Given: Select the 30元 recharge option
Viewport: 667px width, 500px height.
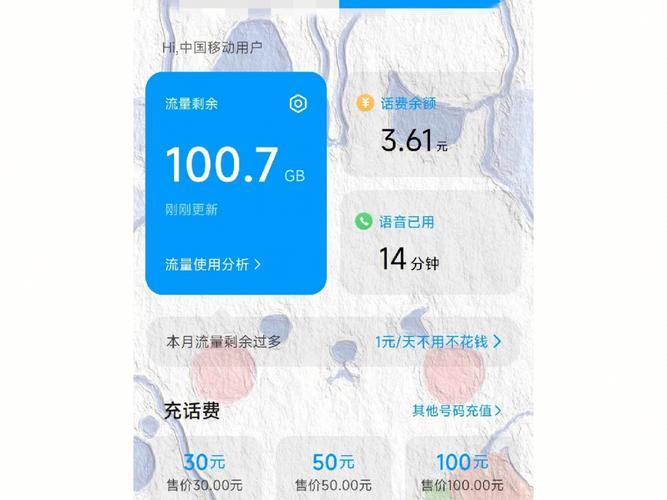Looking at the screenshot, I should coord(199,470).
